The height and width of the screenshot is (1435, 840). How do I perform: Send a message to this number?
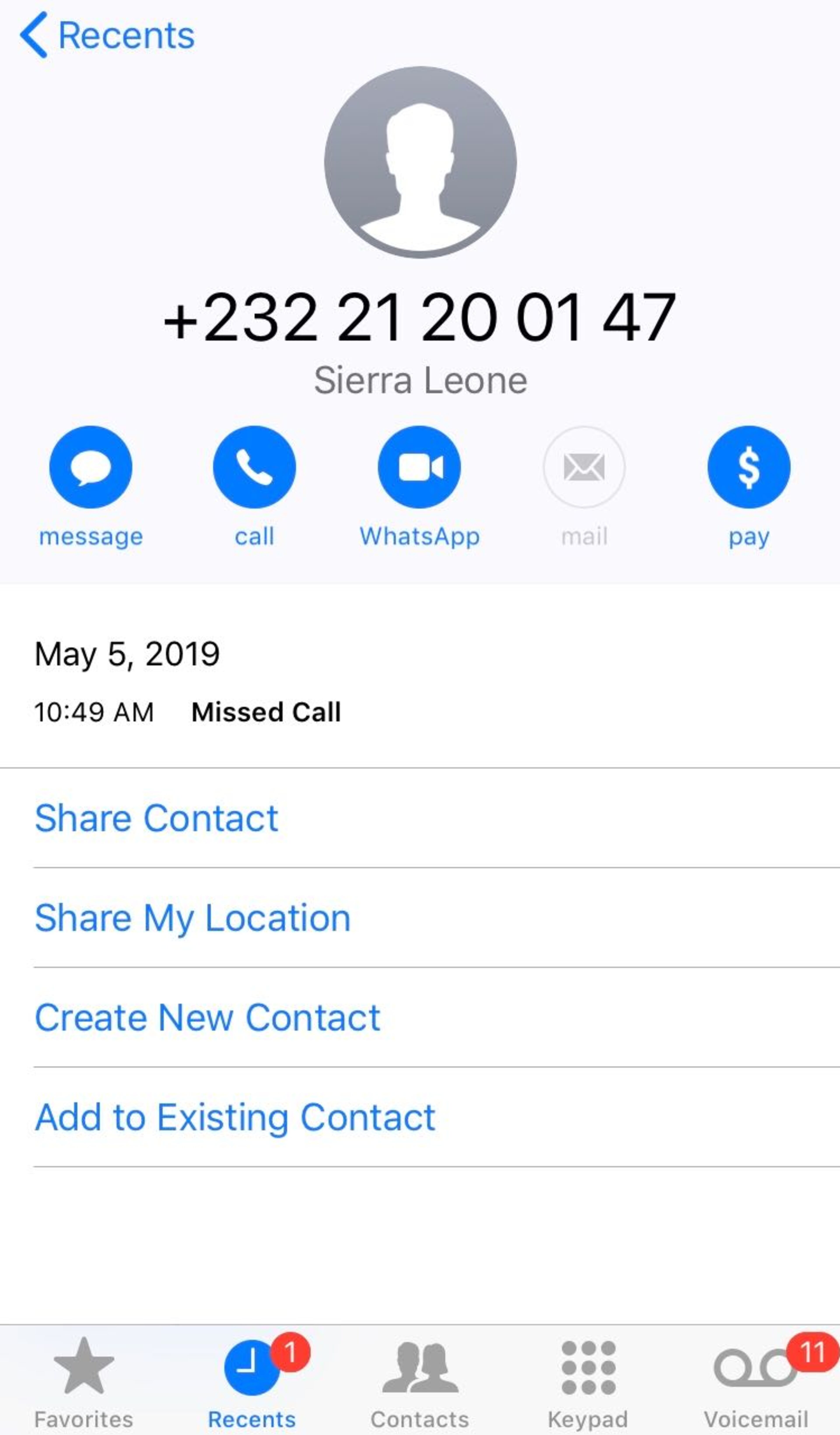91,468
